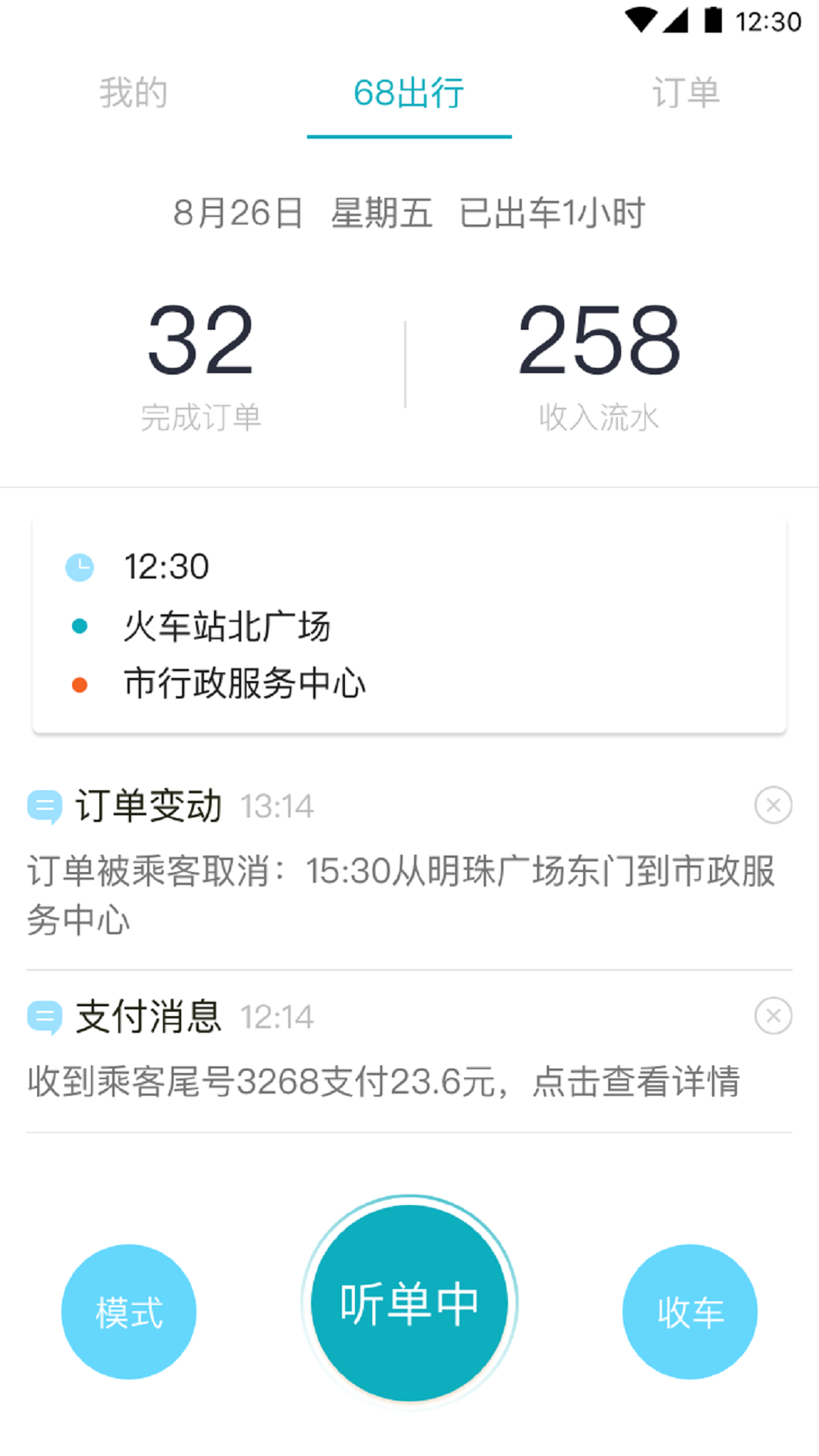This screenshot has height=1456, width=819.
Task: Tap the 听单中 listening button
Action: (409, 1303)
